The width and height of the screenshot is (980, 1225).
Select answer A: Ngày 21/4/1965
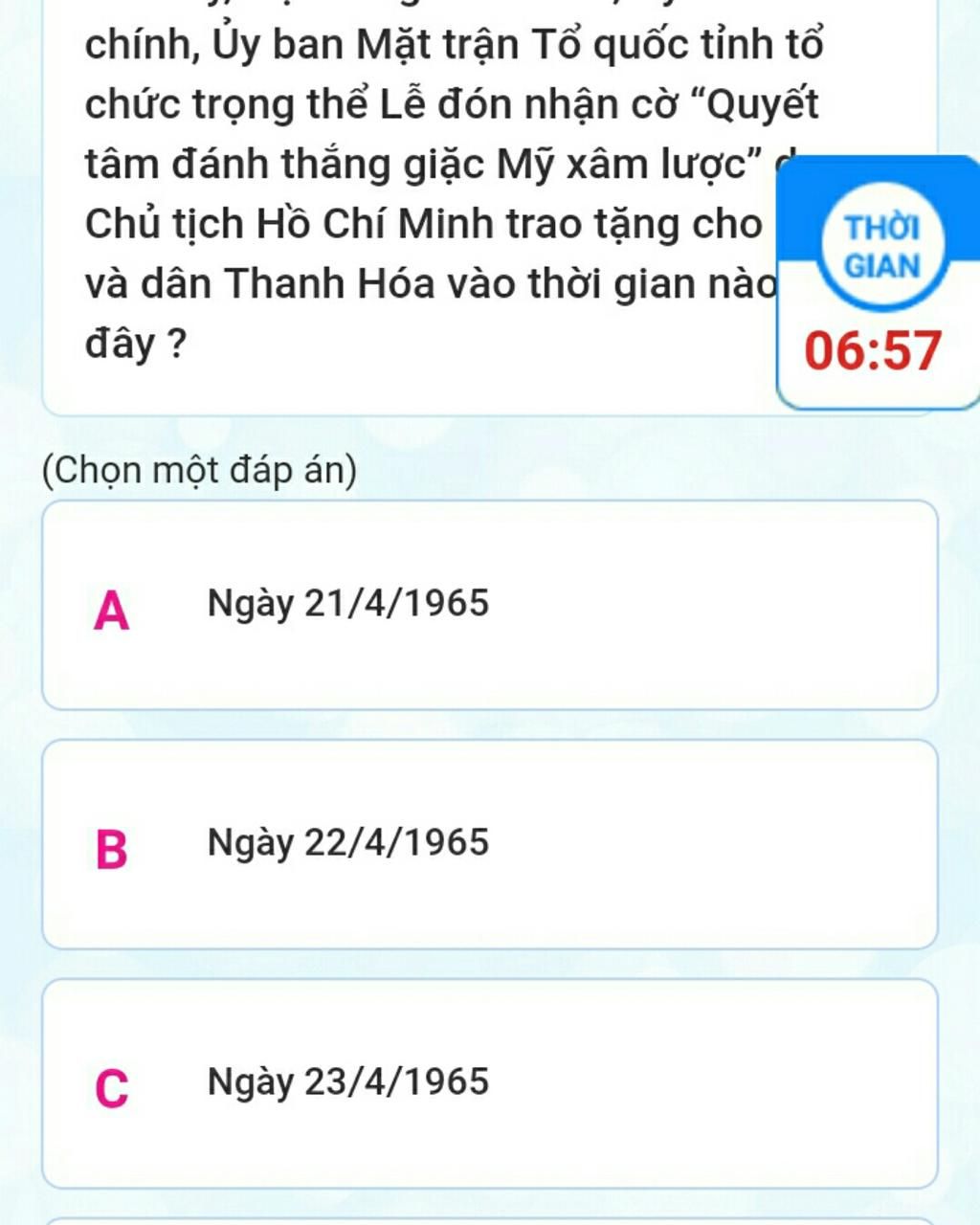[488, 605]
